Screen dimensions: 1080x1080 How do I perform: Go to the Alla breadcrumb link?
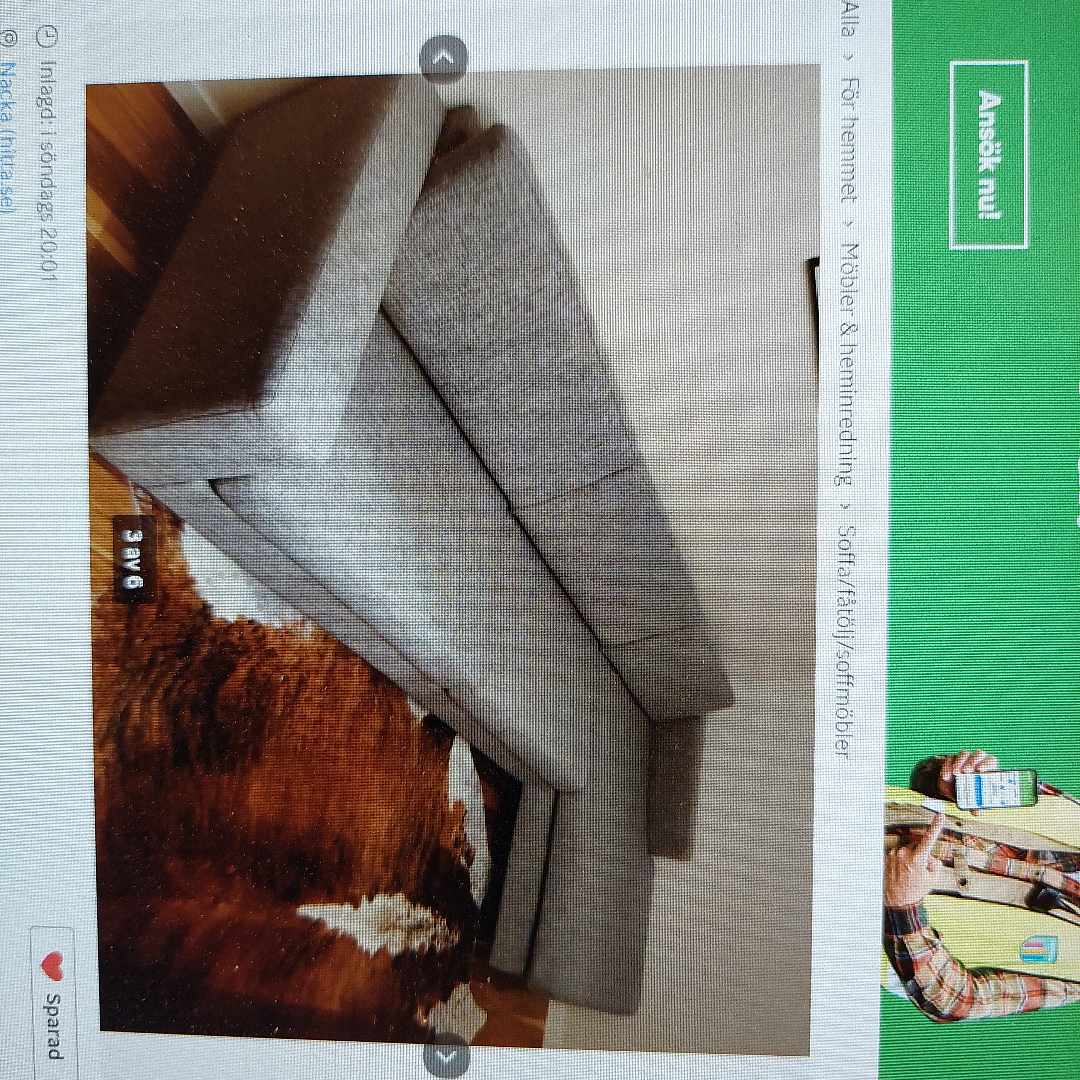(x=849, y=19)
